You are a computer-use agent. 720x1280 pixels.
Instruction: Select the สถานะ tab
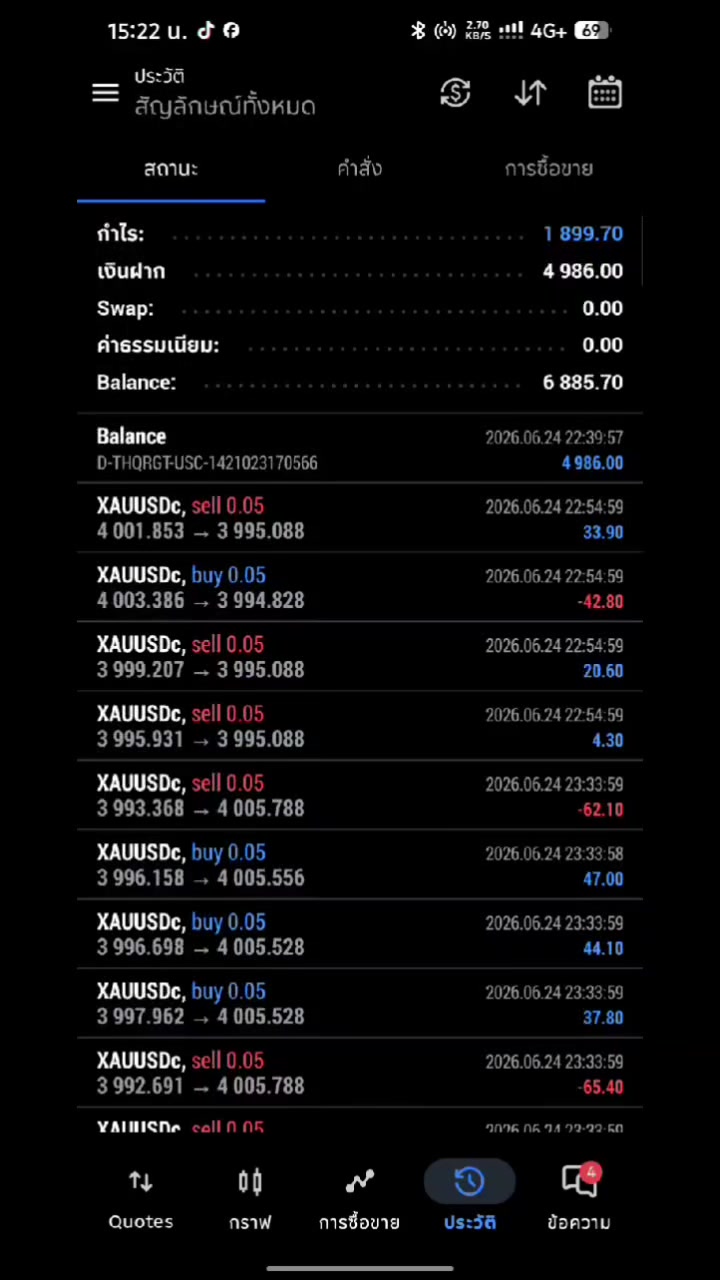[x=171, y=168]
